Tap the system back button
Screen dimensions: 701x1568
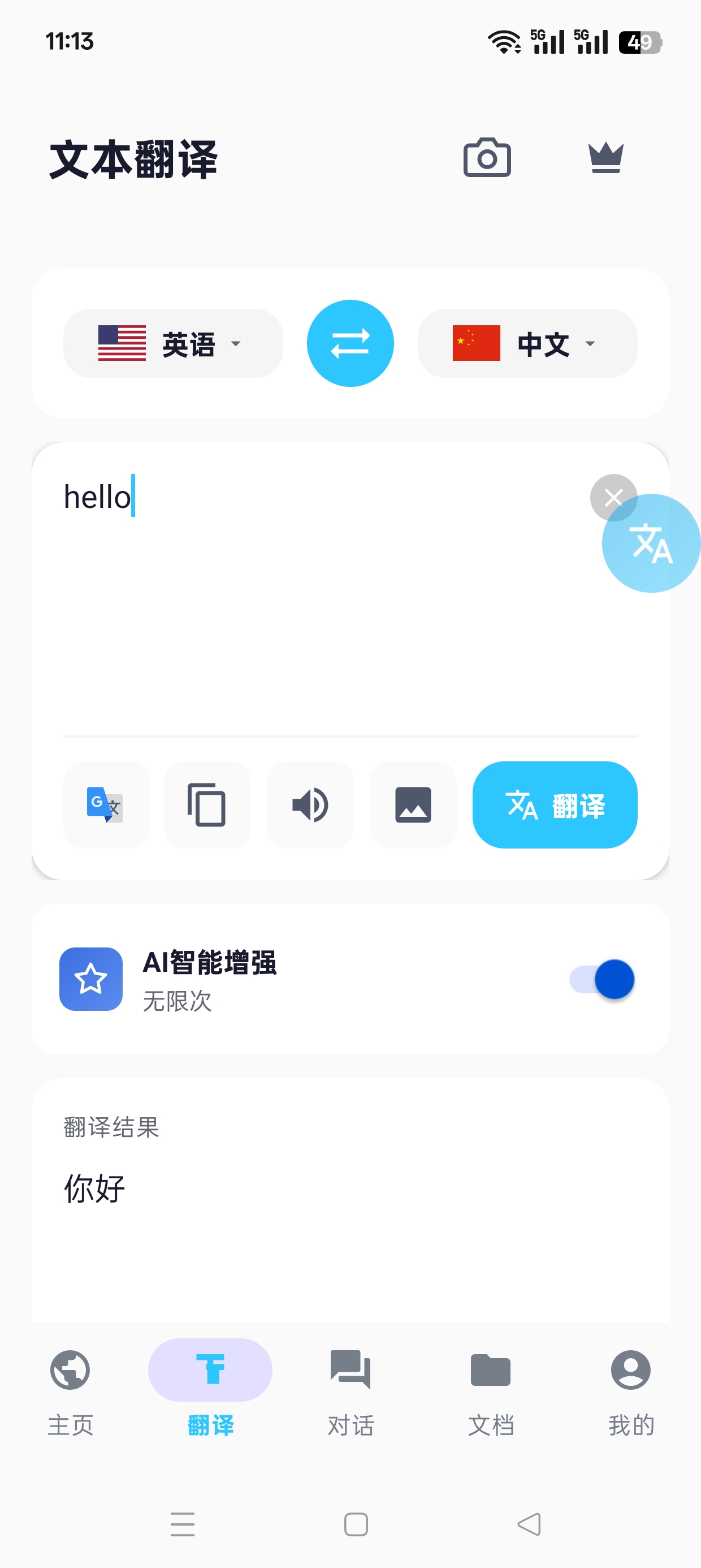point(529,1524)
